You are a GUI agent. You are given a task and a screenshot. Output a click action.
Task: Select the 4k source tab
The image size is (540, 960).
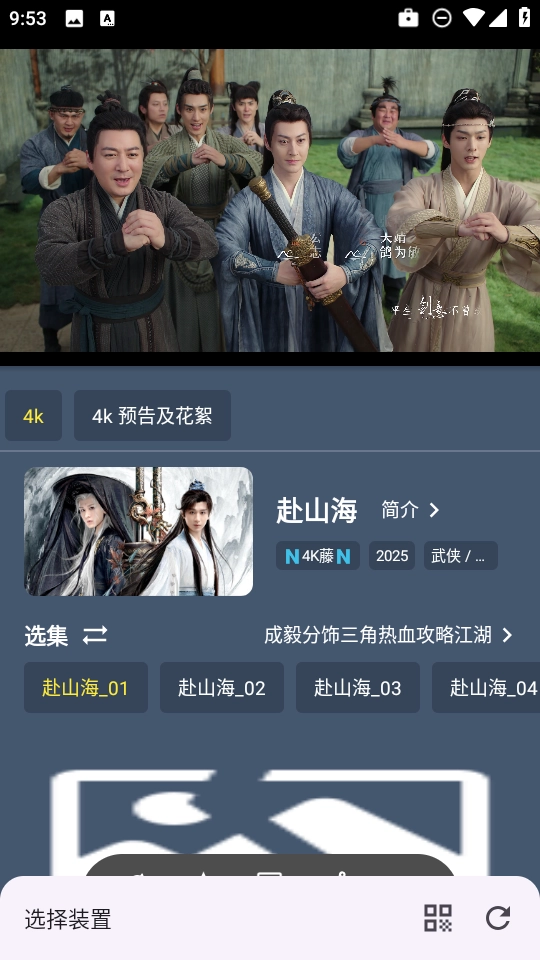click(34, 416)
